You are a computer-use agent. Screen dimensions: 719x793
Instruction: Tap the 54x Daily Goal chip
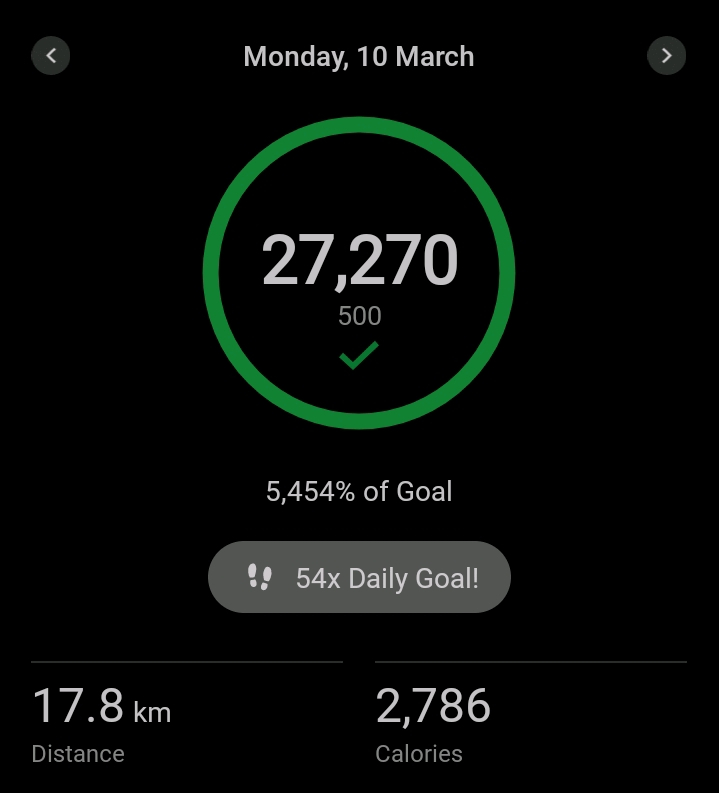[359, 577]
